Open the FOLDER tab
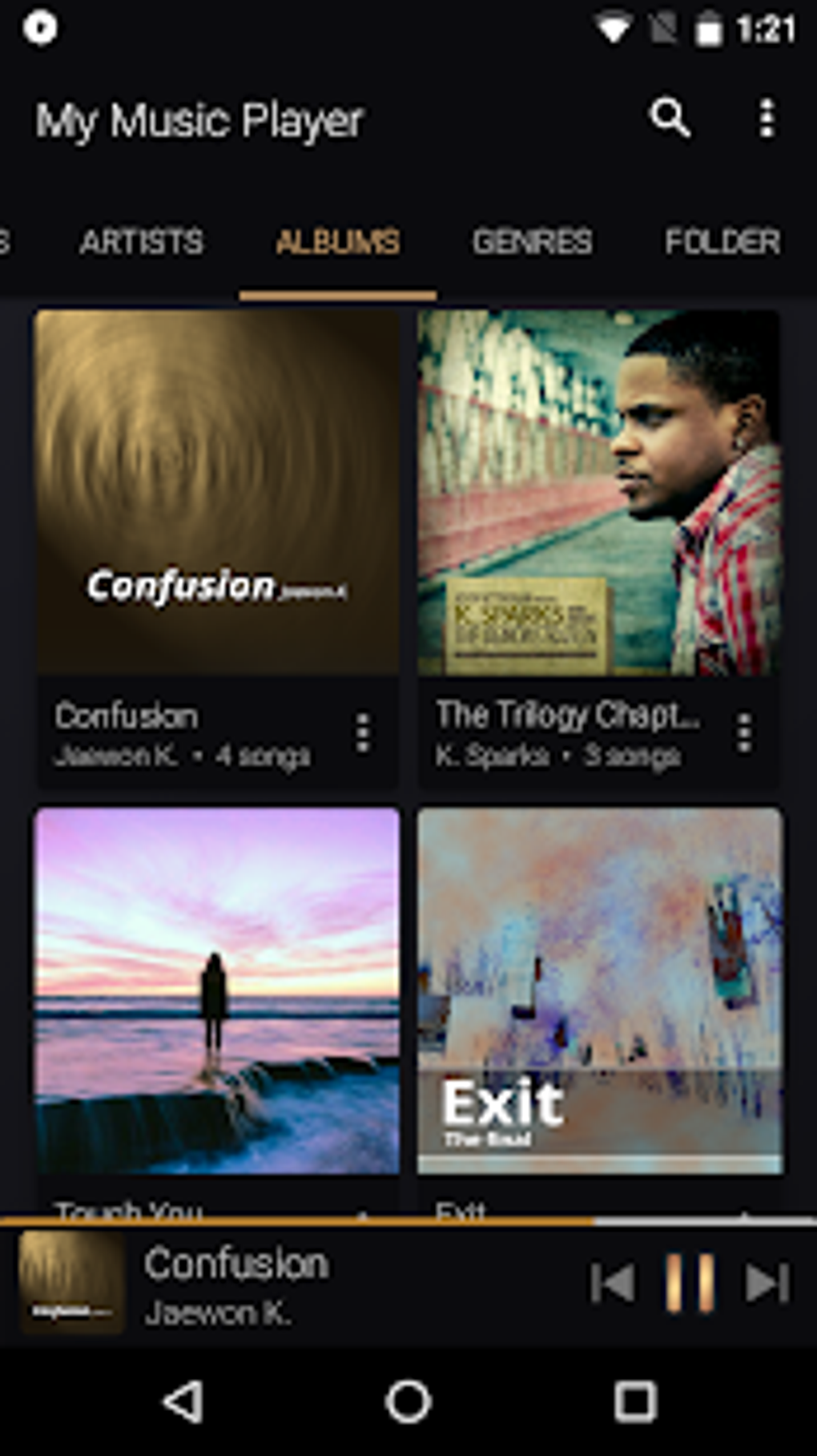This screenshot has height=1456, width=817. coord(723,241)
